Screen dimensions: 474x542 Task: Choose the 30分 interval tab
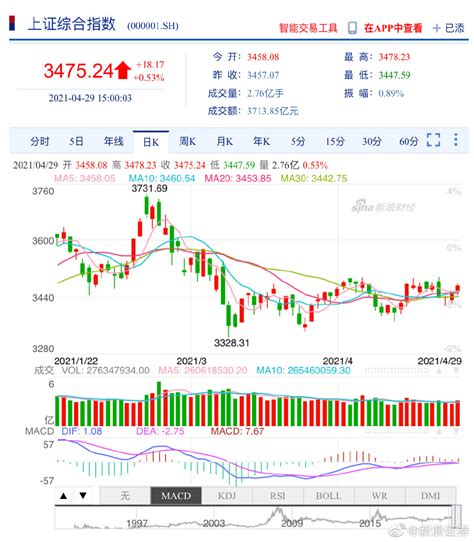372,141
